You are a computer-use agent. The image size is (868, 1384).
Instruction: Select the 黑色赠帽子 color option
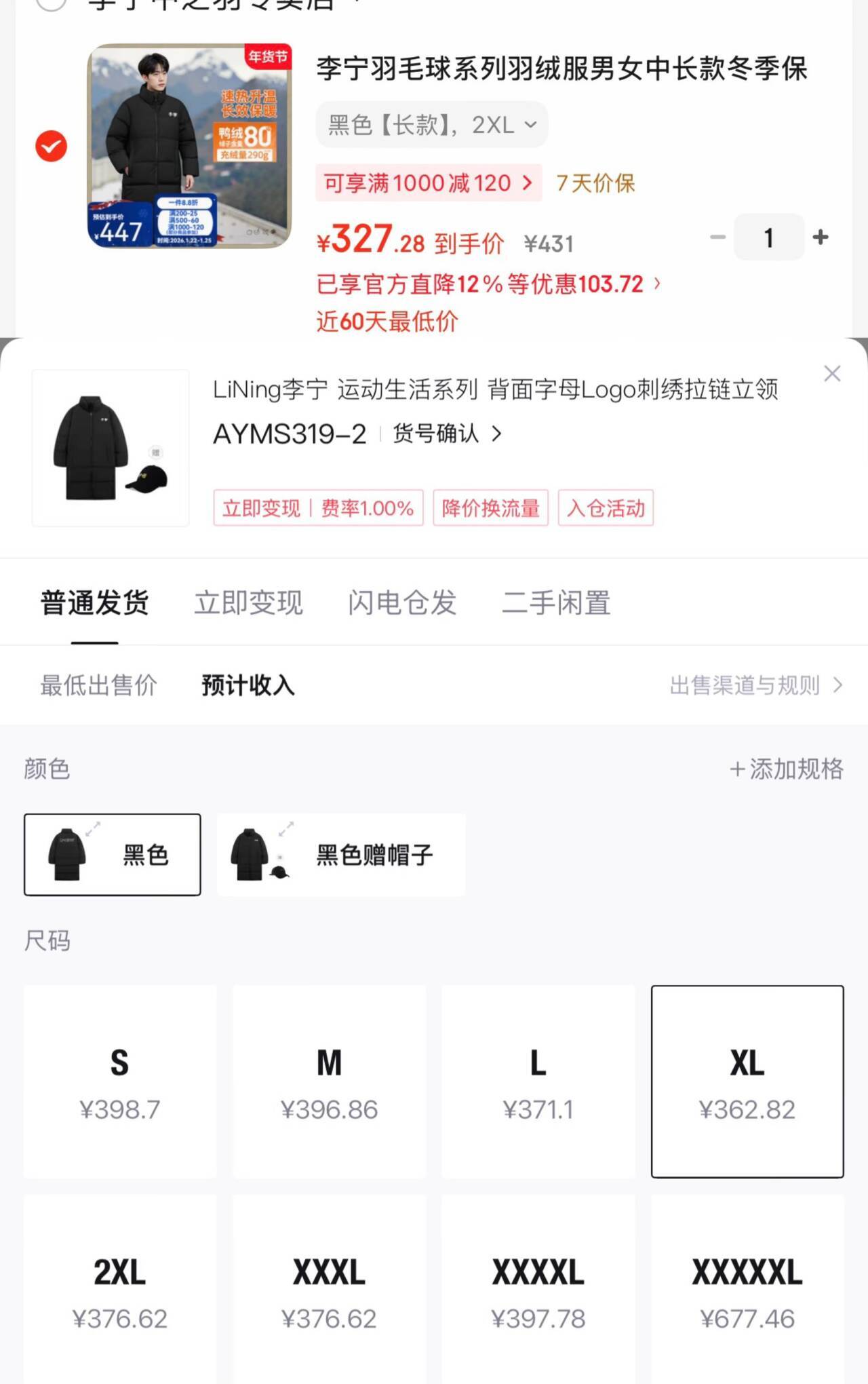tap(341, 855)
